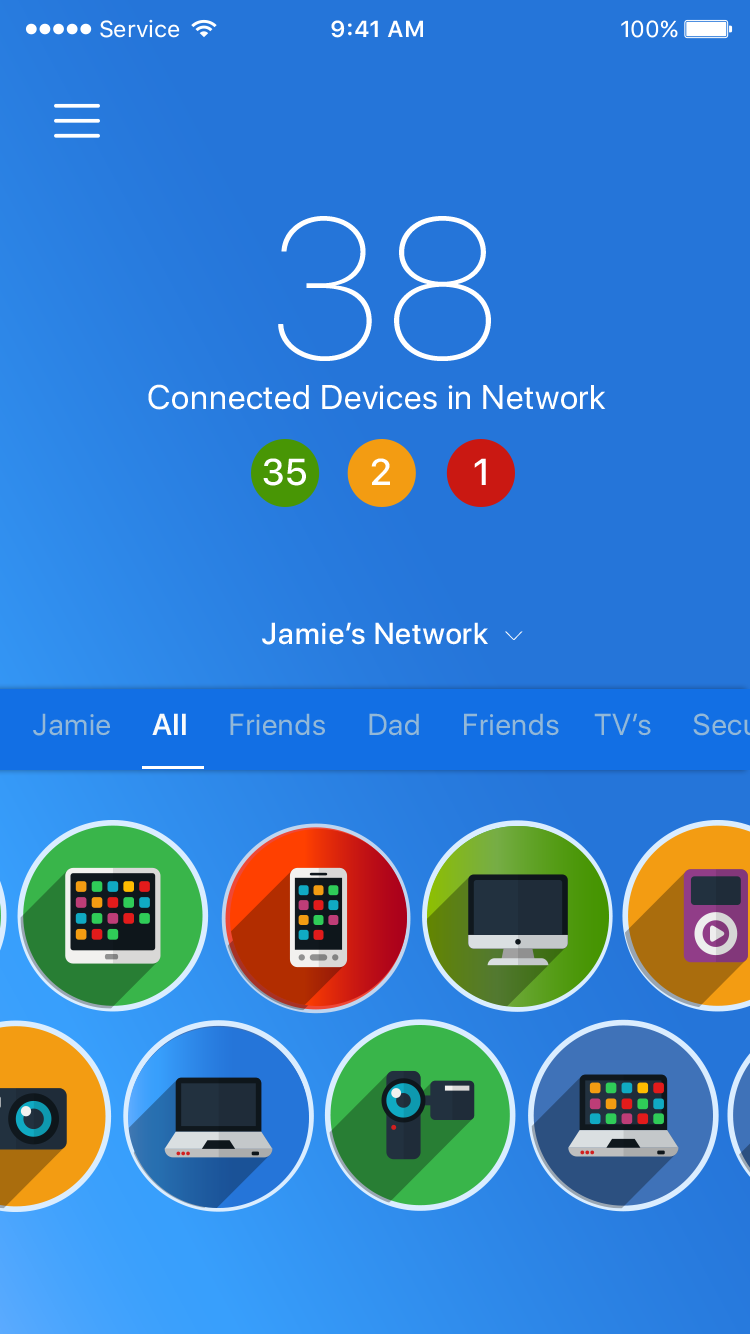Screen dimensions: 750x1334
Task: Open the laptop showing app icons
Action: pos(623,1115)
